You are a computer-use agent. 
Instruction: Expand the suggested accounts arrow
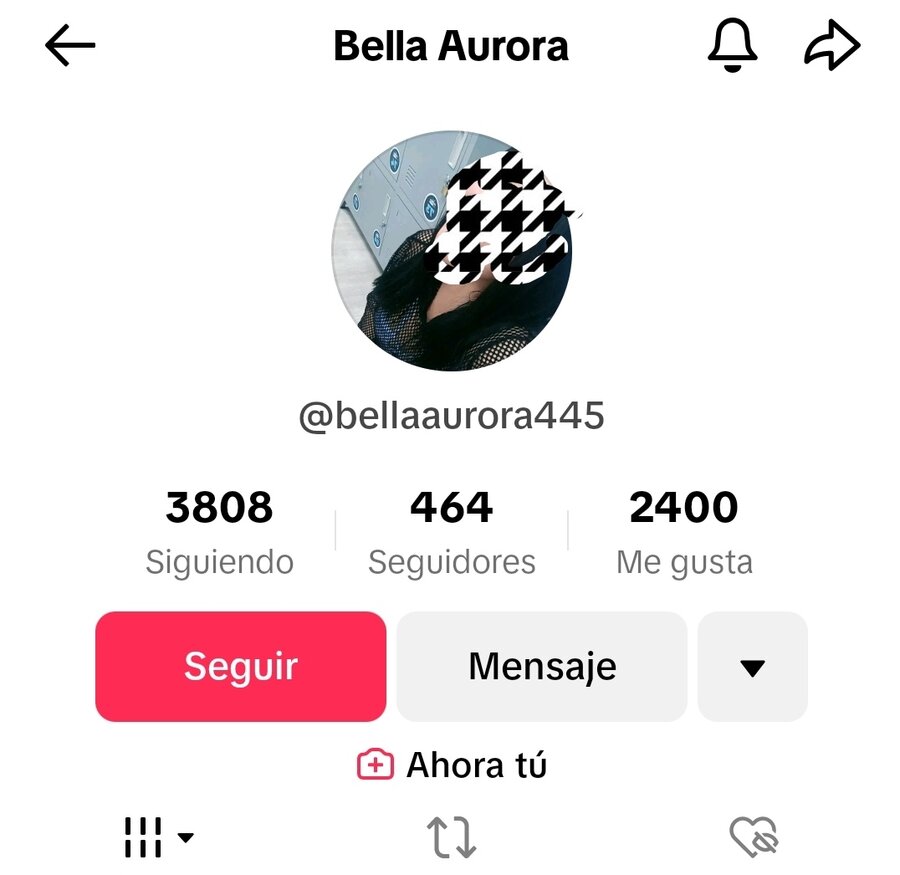(752, 667)
